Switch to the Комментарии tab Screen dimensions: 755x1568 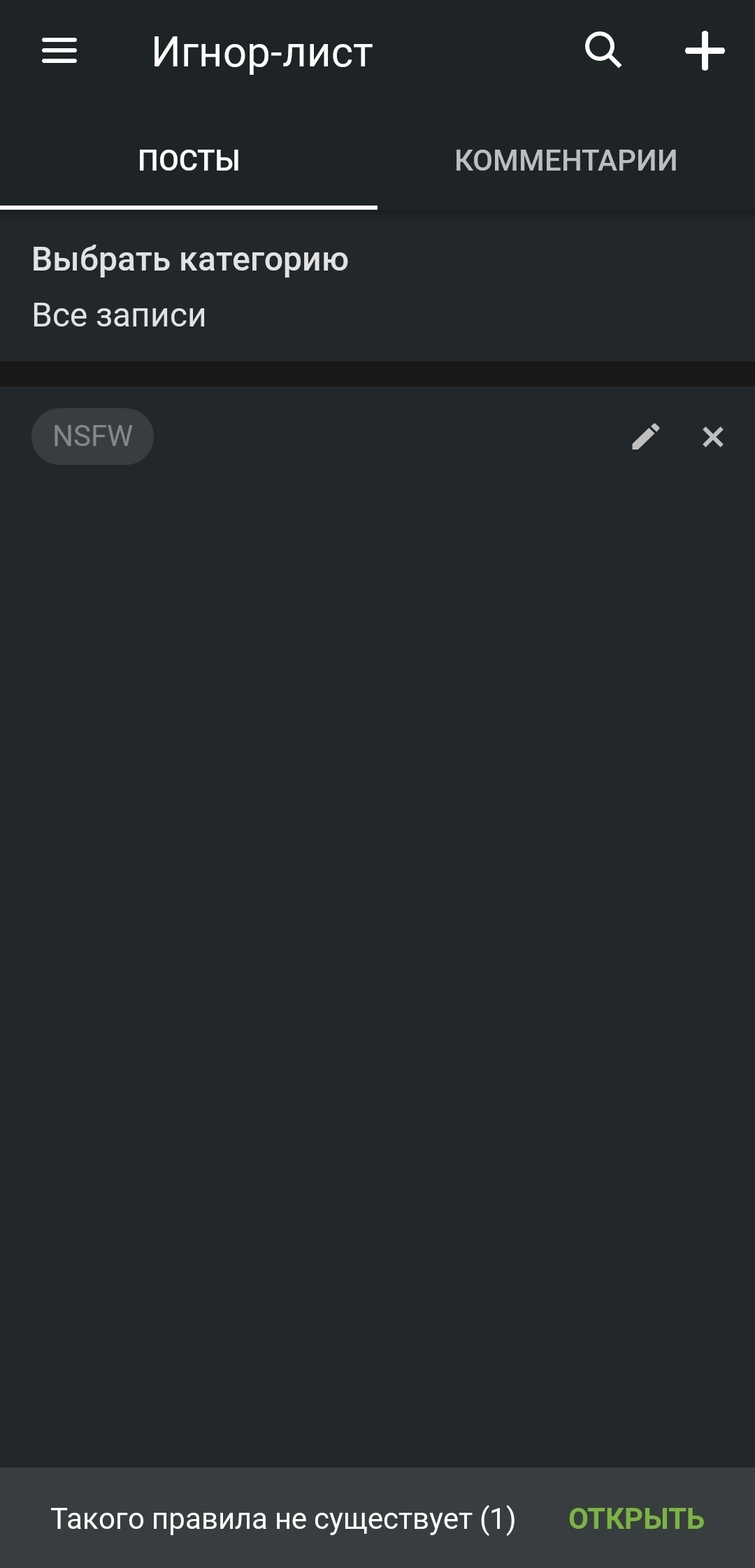(566, 161)
